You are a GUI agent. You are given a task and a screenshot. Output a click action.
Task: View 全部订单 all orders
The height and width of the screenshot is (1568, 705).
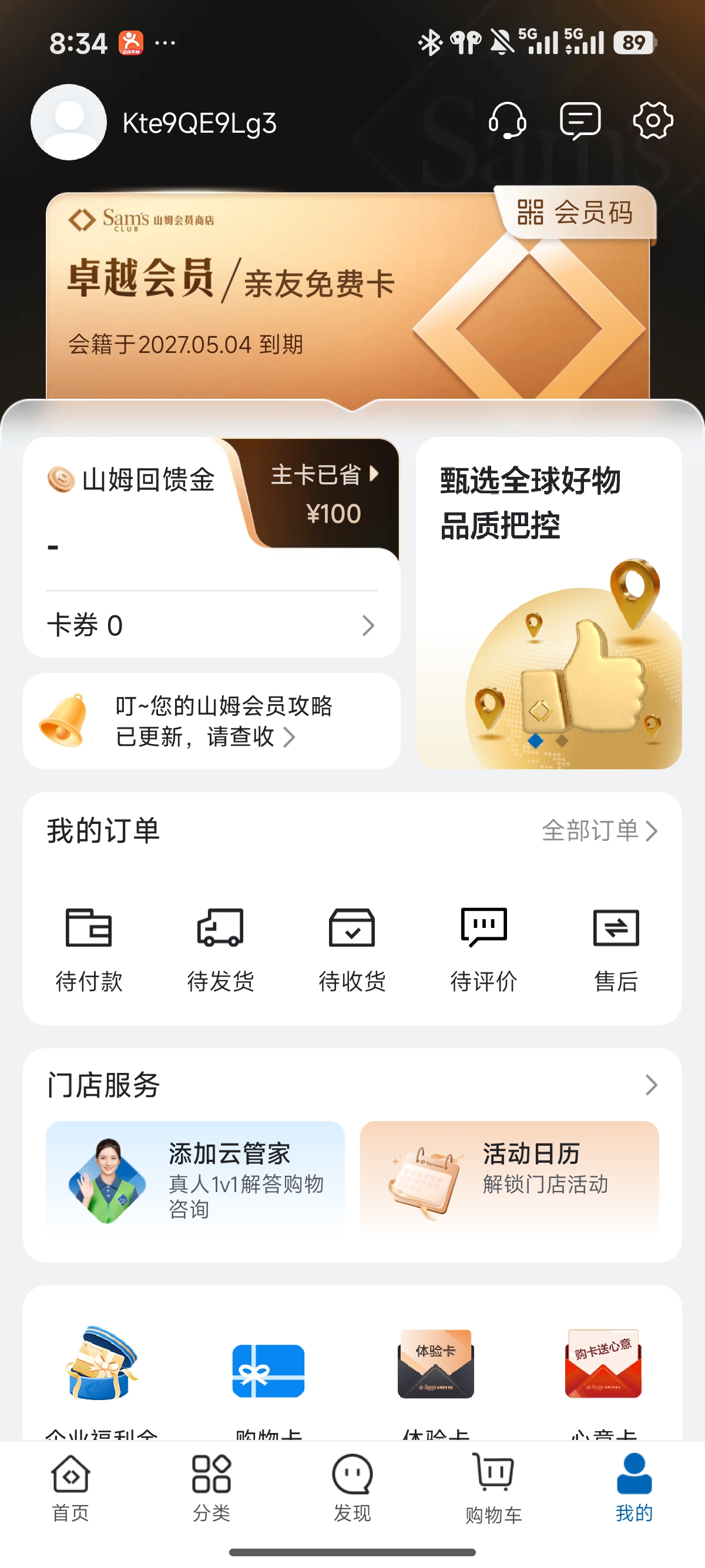point(600,830)
